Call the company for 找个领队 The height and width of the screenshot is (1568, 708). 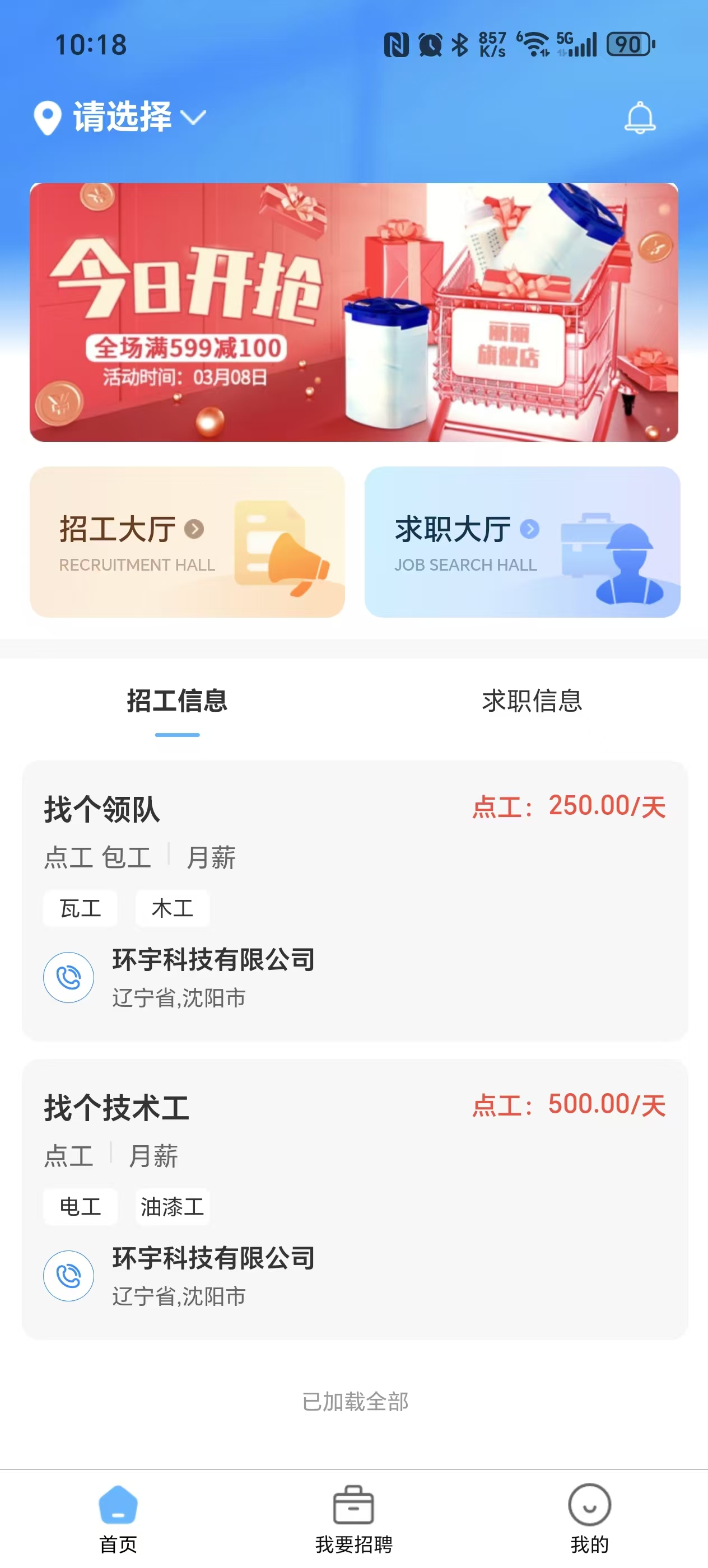pyautogui.click(x=69, y=977)
